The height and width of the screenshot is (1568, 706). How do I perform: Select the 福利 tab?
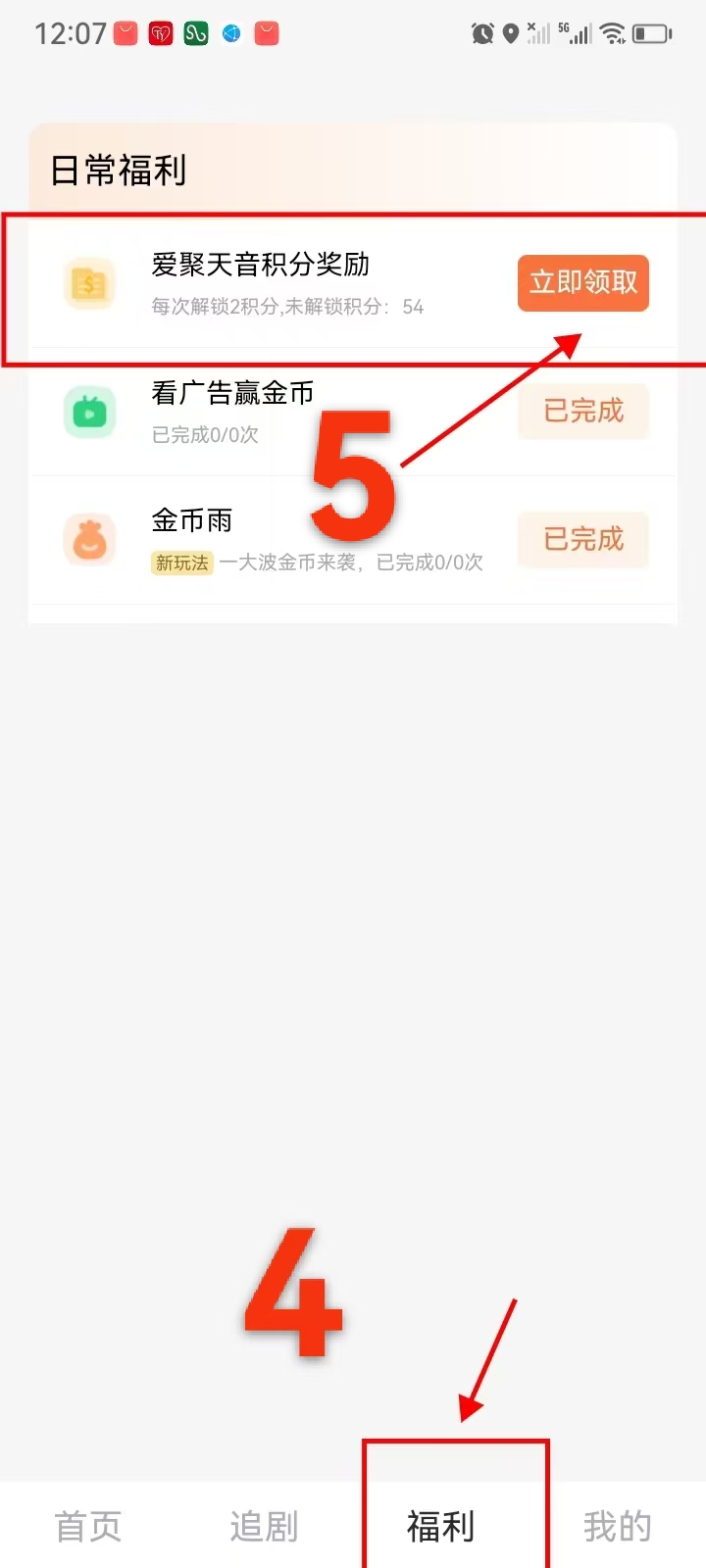coord(441,1526)
